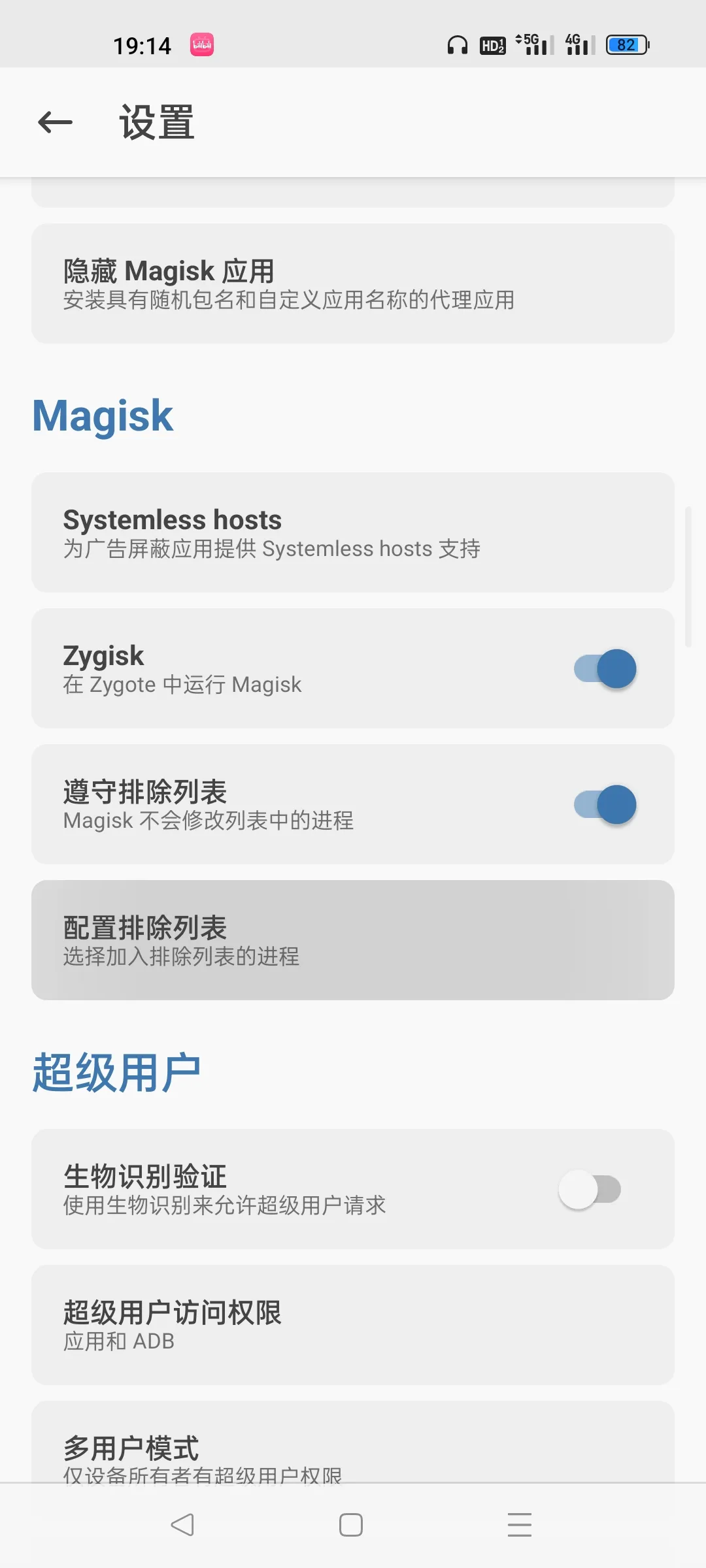Open recent apps from navigation bar

[x=520, y=1525]
